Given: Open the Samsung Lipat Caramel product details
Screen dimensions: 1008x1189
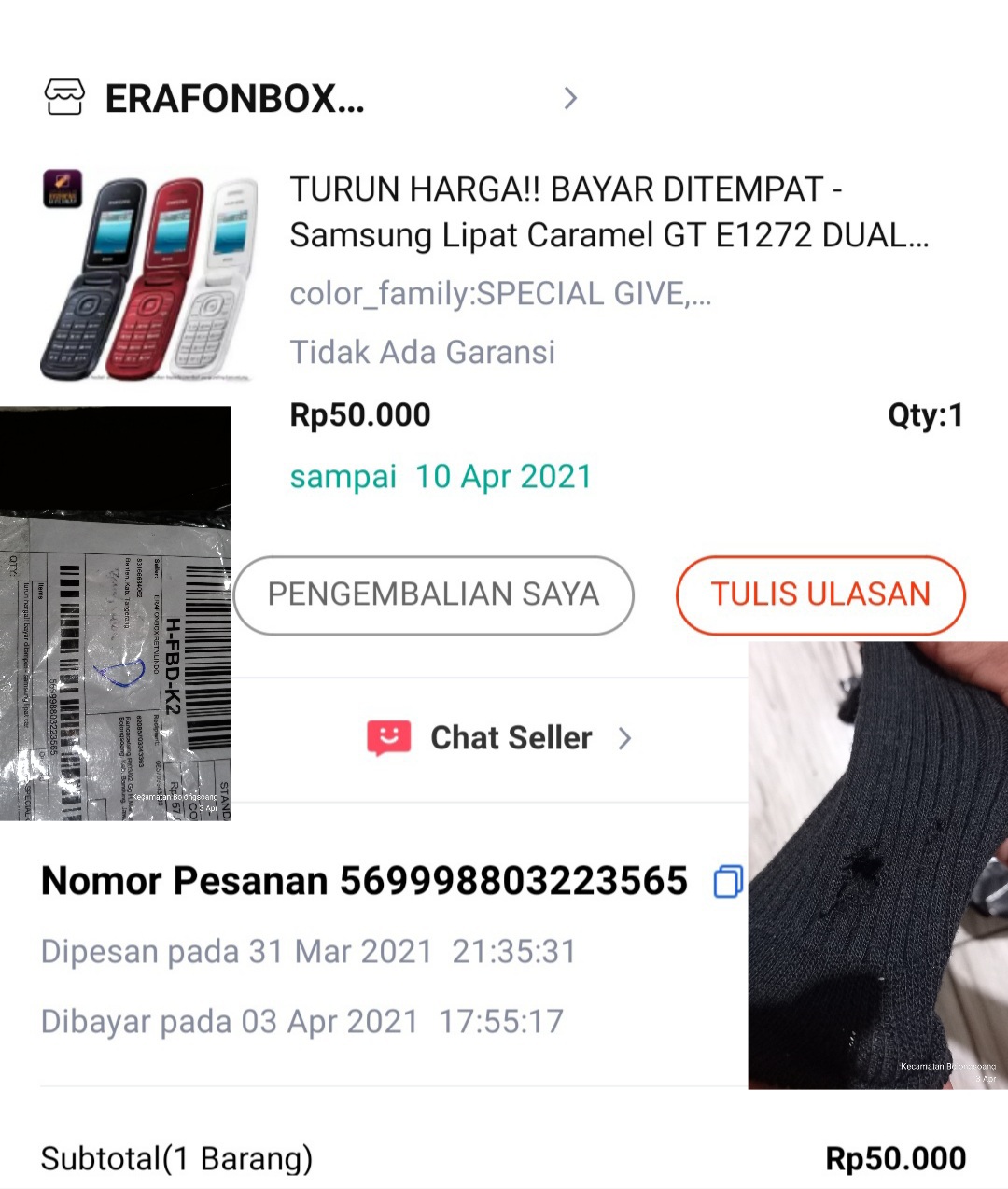Looking at the screenshot, I should (609, 212).
